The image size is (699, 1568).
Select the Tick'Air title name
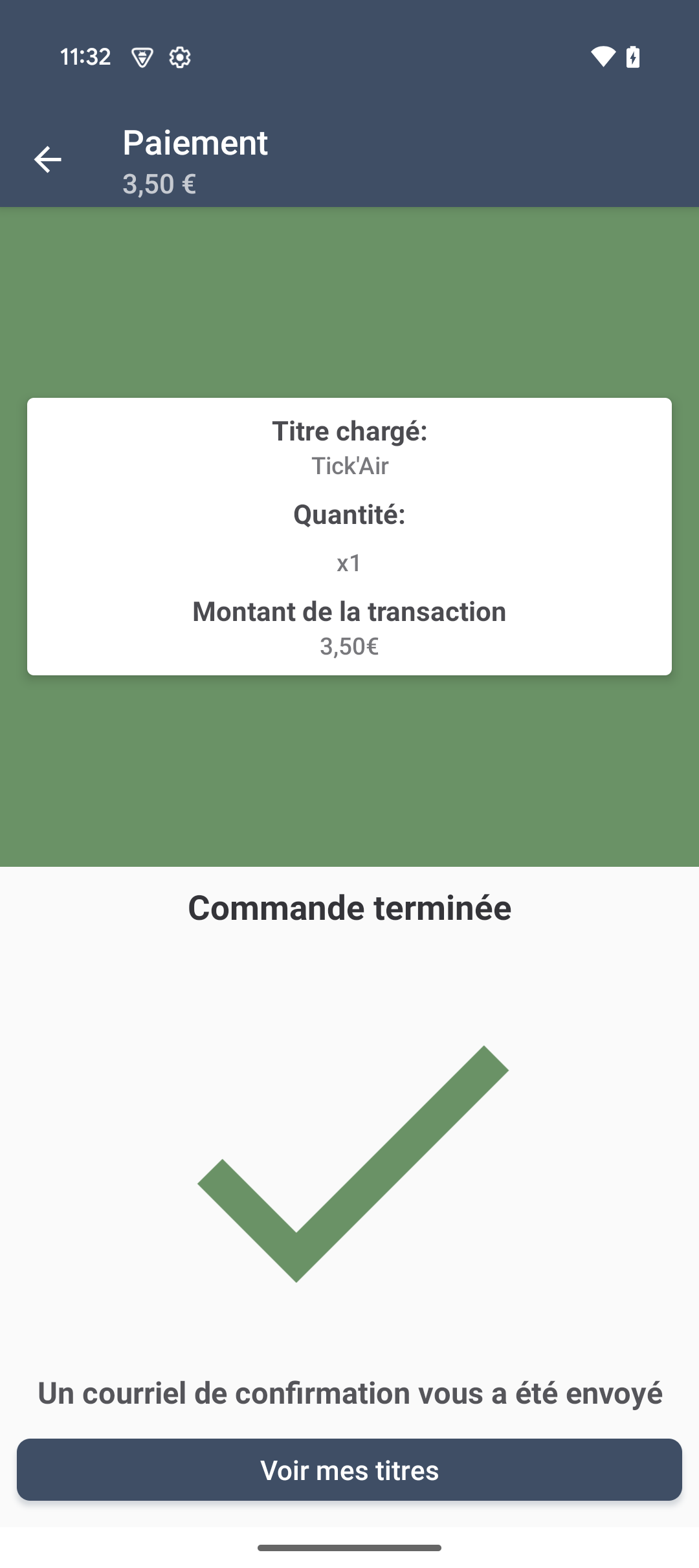349,467
